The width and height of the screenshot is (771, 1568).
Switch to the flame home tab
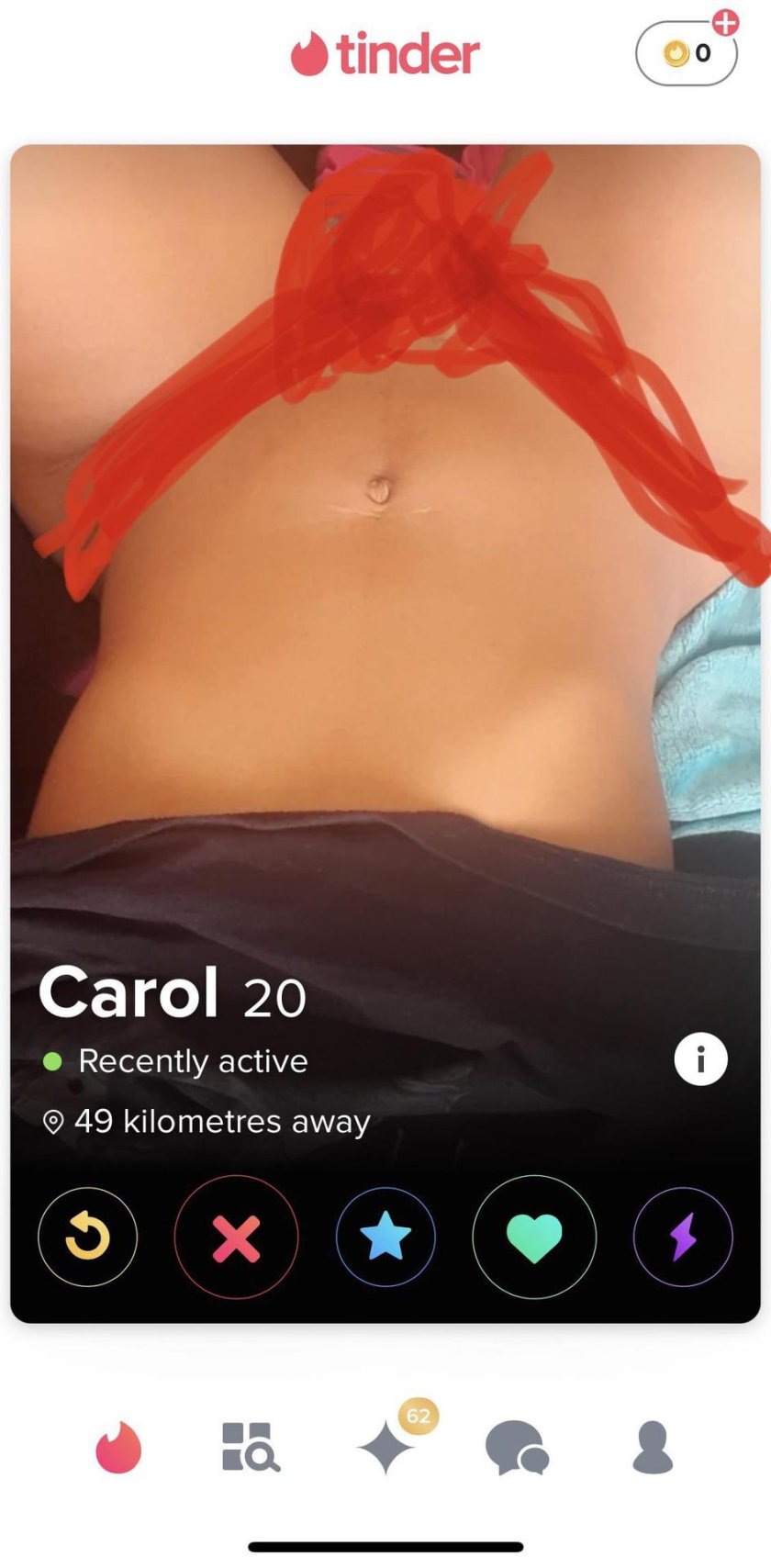coord(119,1448)
